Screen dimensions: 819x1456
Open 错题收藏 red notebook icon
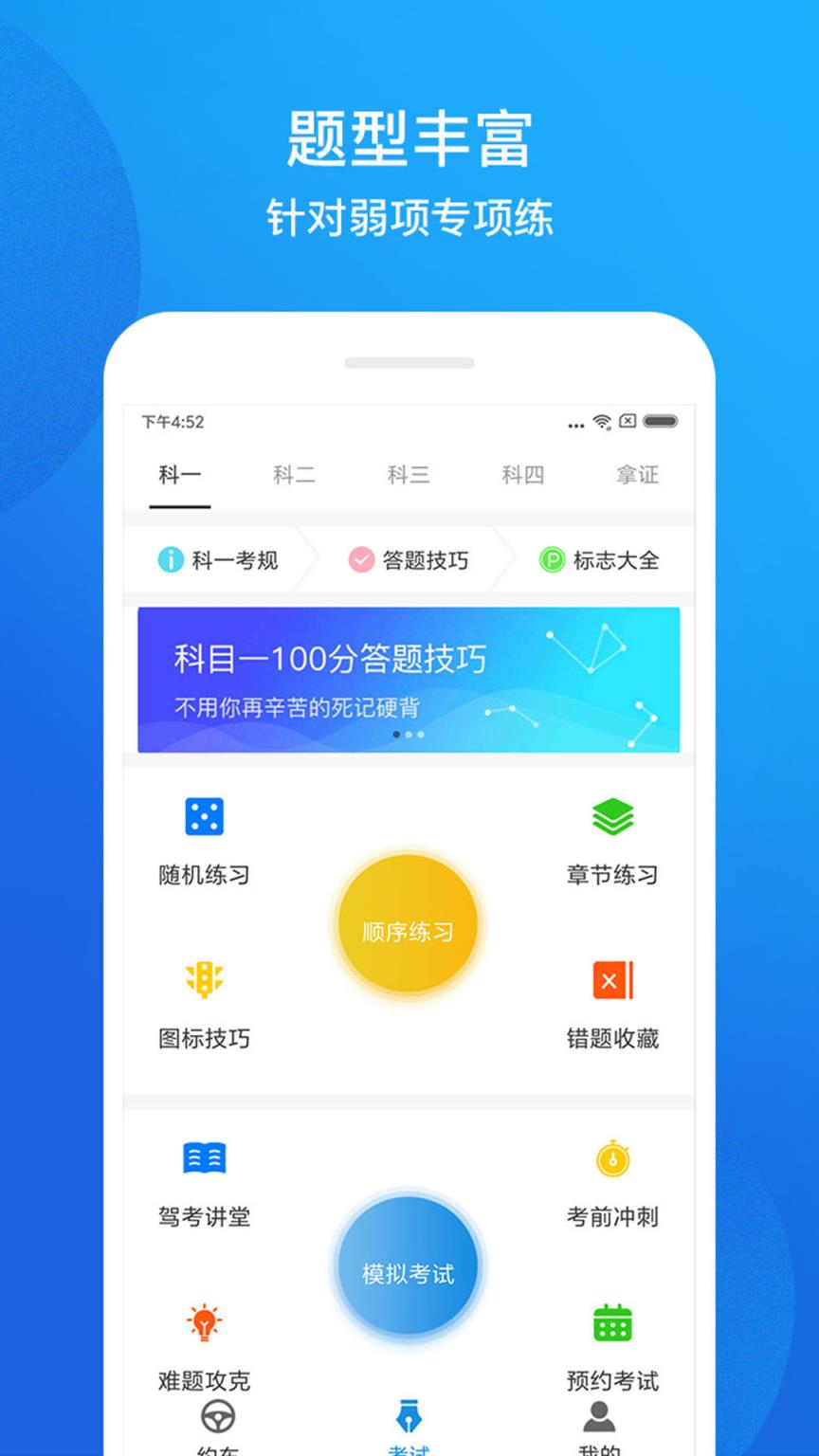coord(611,980)
